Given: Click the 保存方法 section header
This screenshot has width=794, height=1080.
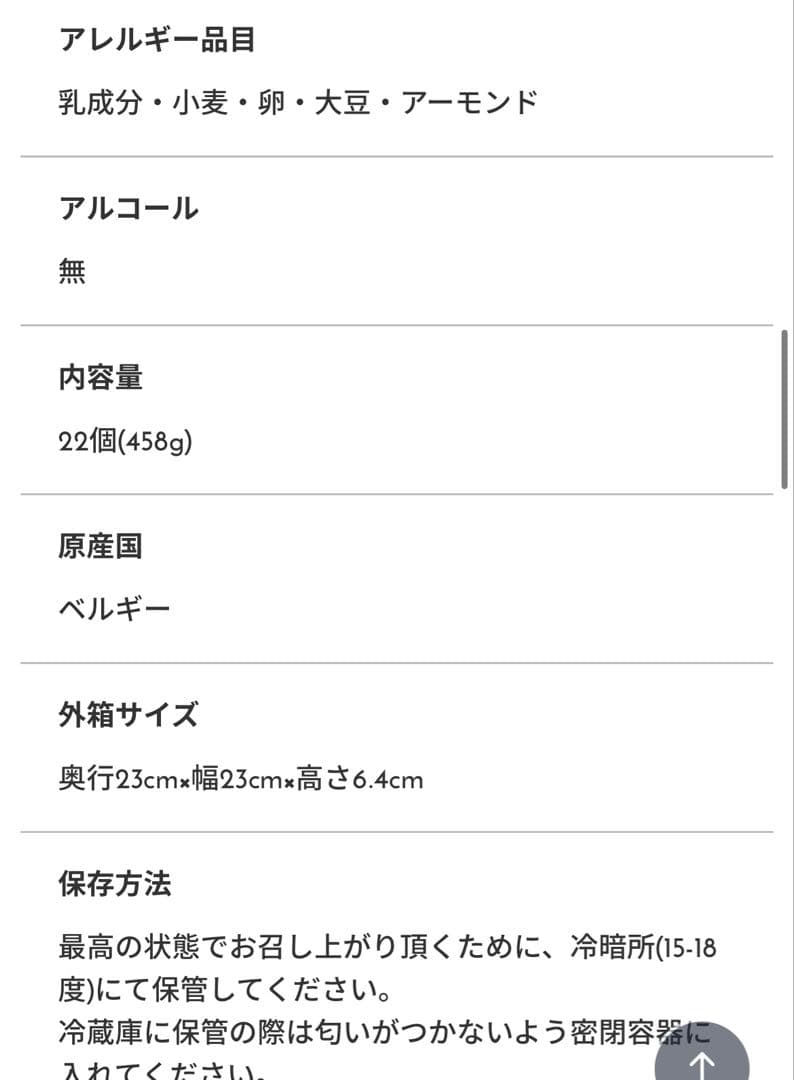Looking at the screenshot, I should [x=116, y=884].
